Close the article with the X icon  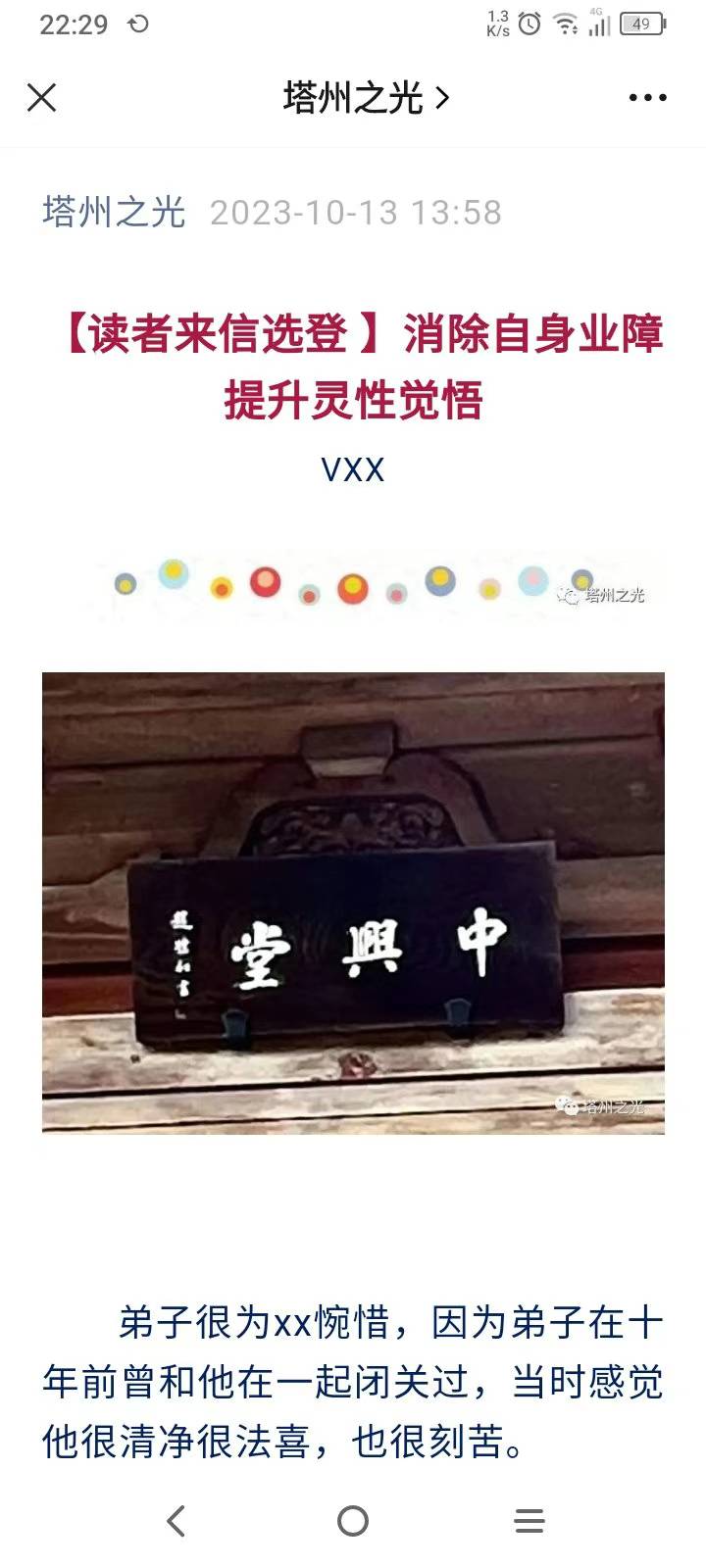41,97
